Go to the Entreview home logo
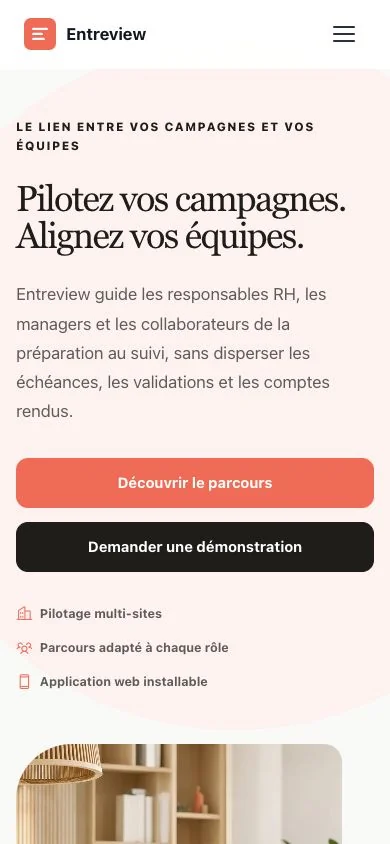Screen dimensions: 390x844 point(85,34)
